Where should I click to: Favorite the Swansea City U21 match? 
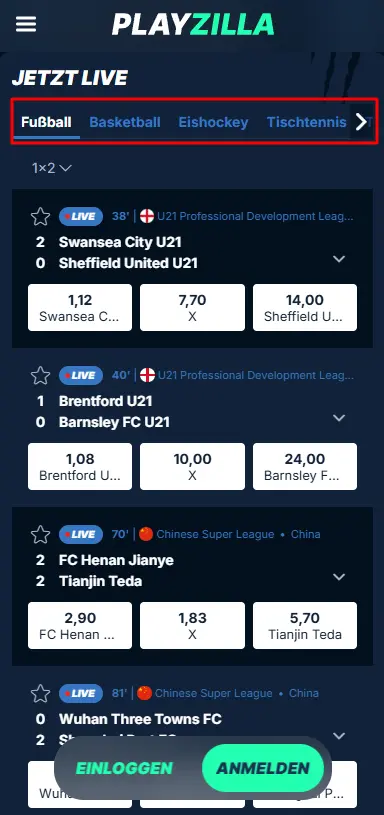41,216
